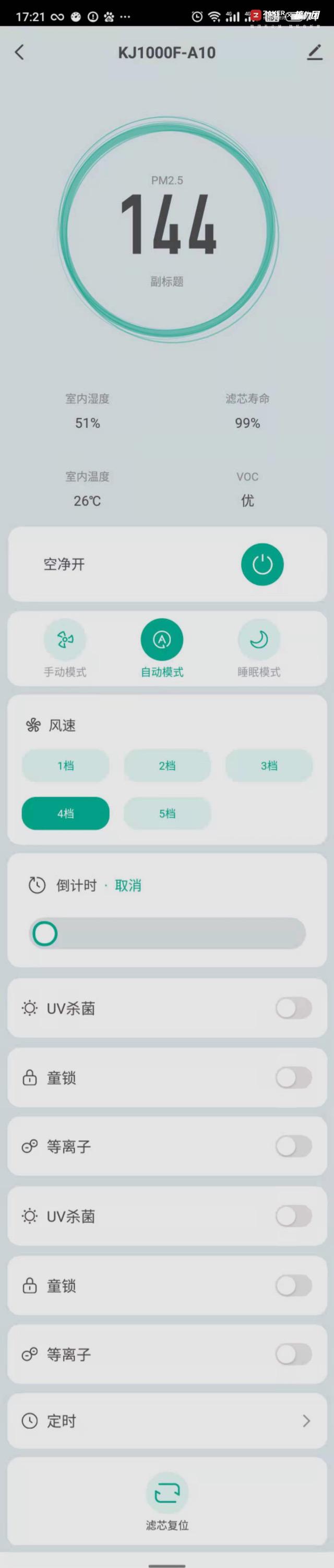Open the 定时 timer settings row
The image size is (334, 1568).
167,1421
